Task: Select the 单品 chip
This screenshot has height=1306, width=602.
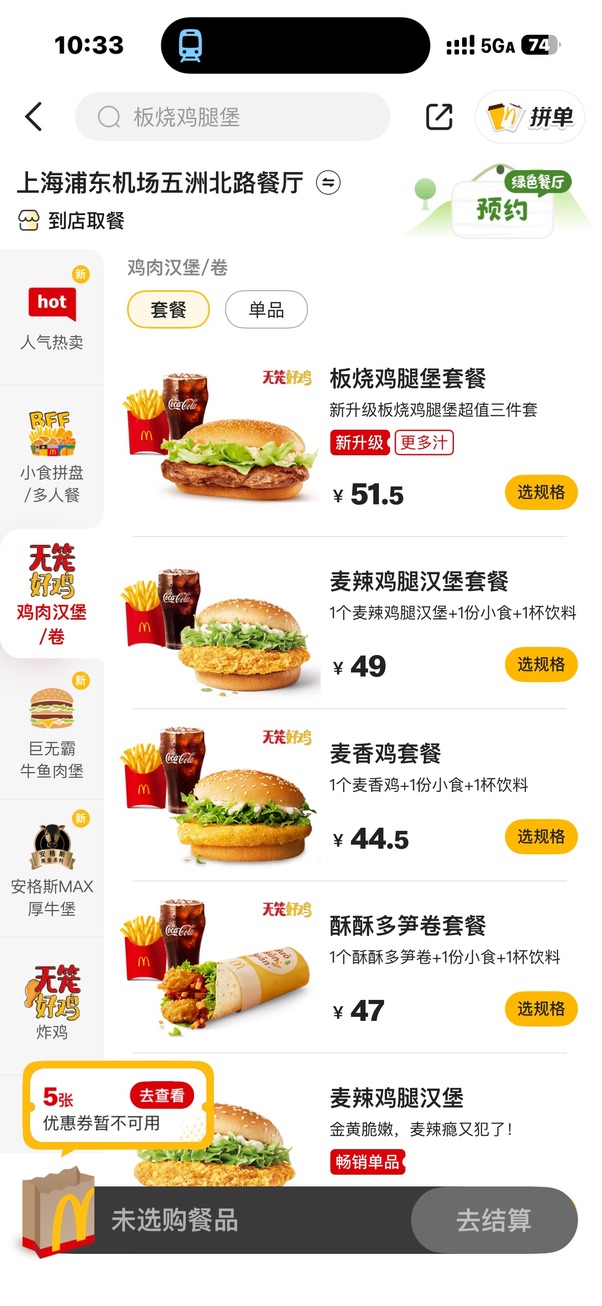Action: [266, 310]
